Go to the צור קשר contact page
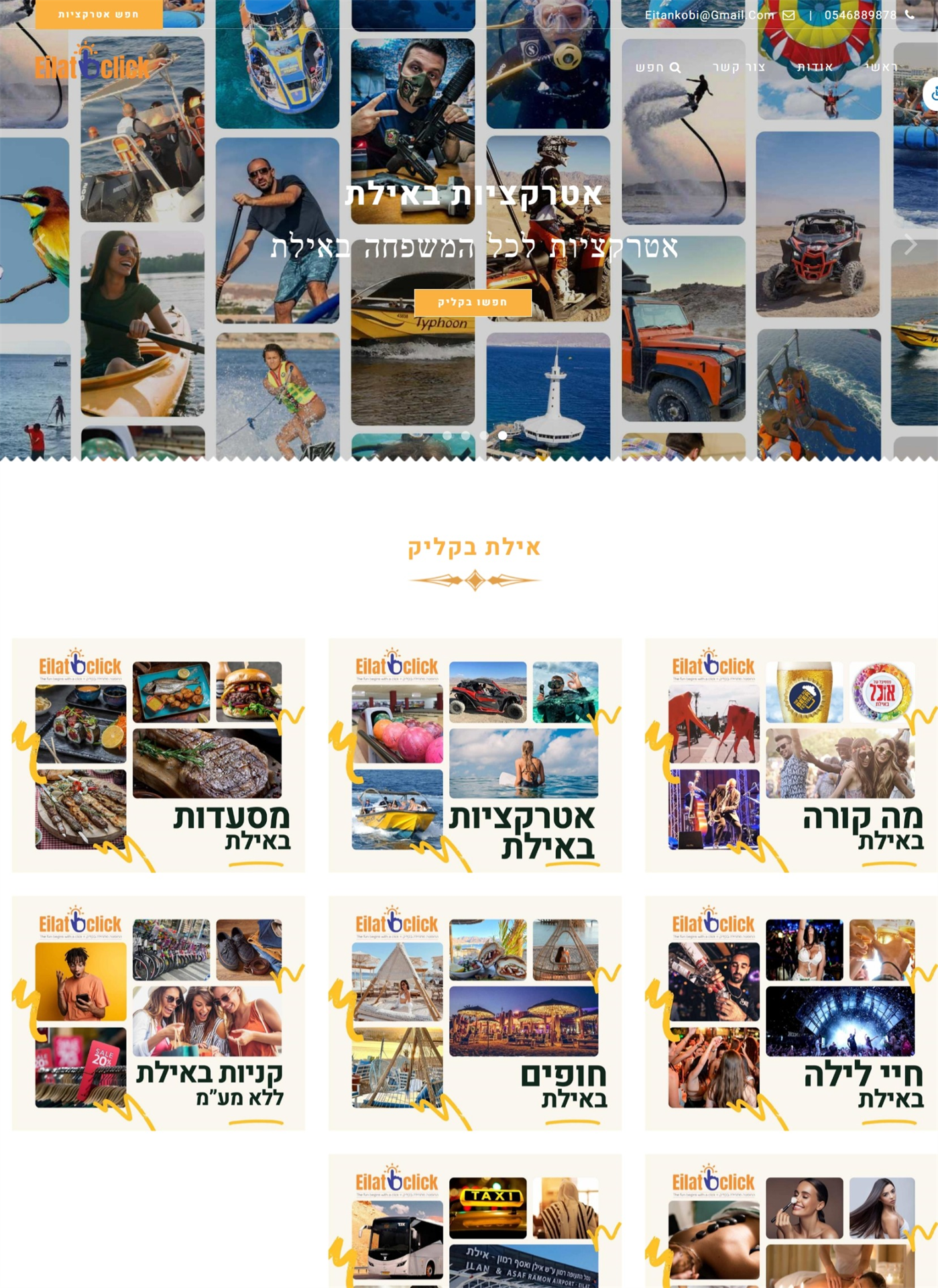Image resolution: width=938 pixels, height=1288 pixels. pyautogui.click(x=739, y=67)
